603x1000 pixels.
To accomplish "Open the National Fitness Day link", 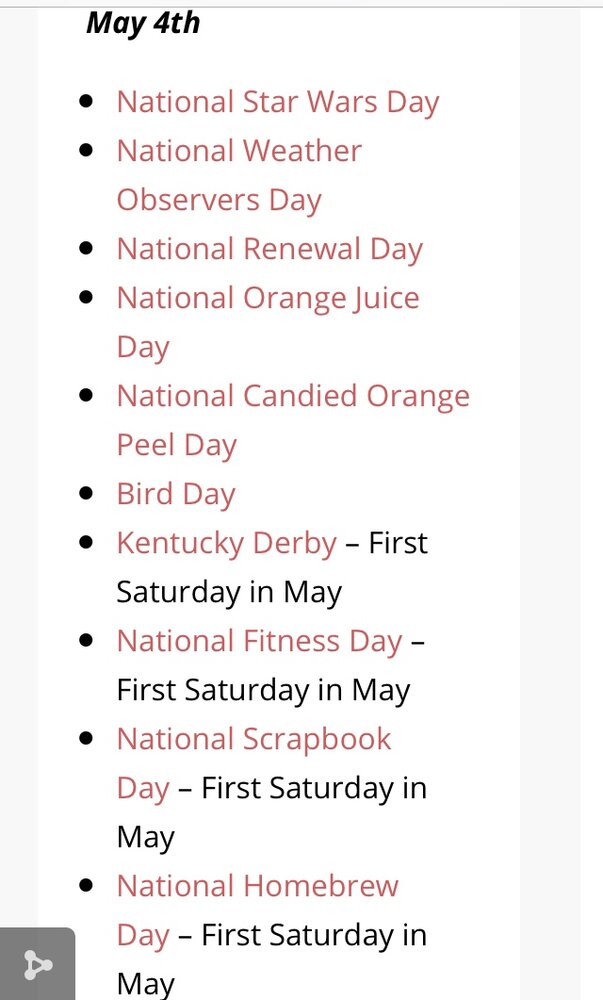I will [259, 642].
